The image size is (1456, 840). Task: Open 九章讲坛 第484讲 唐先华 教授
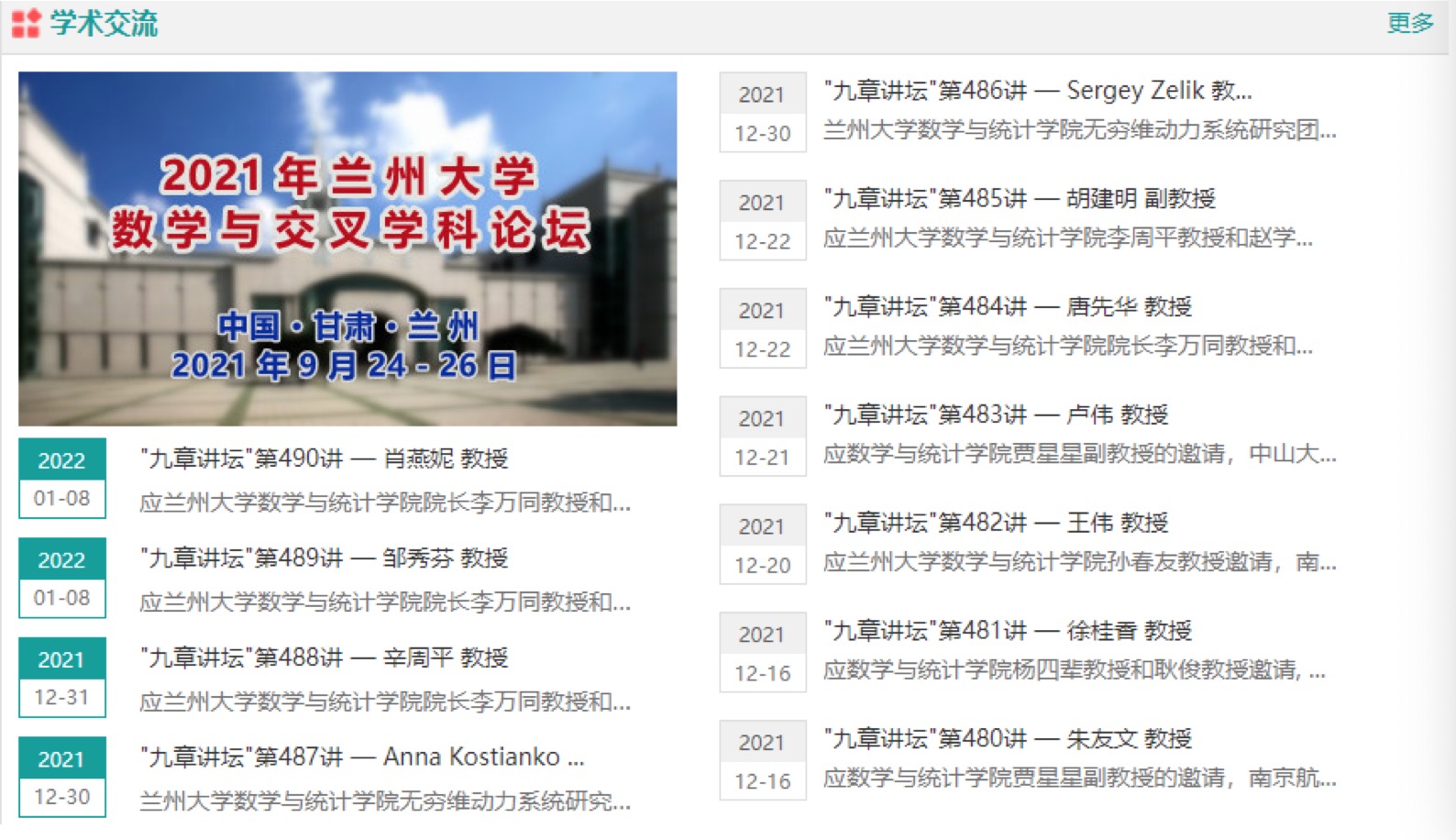tap(1007, 307)
